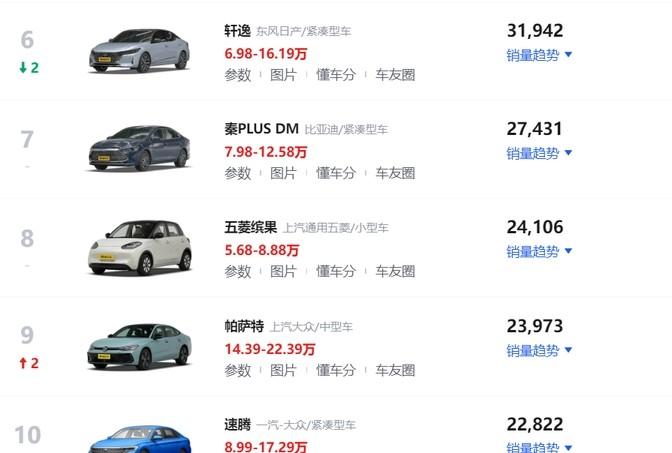Open 帕萨特 参数 link

237,370
